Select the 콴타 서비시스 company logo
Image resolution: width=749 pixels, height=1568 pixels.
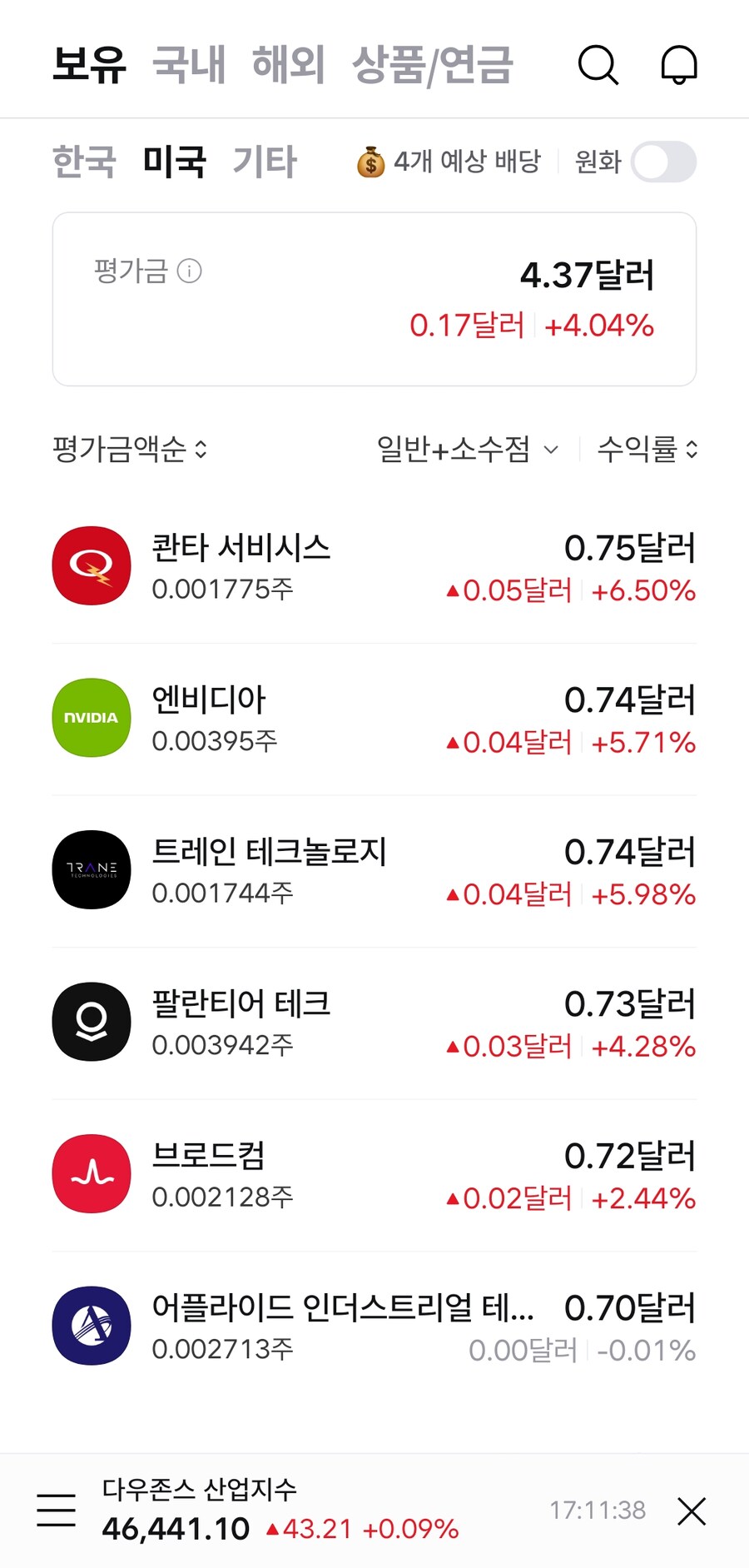coord(92,565)
